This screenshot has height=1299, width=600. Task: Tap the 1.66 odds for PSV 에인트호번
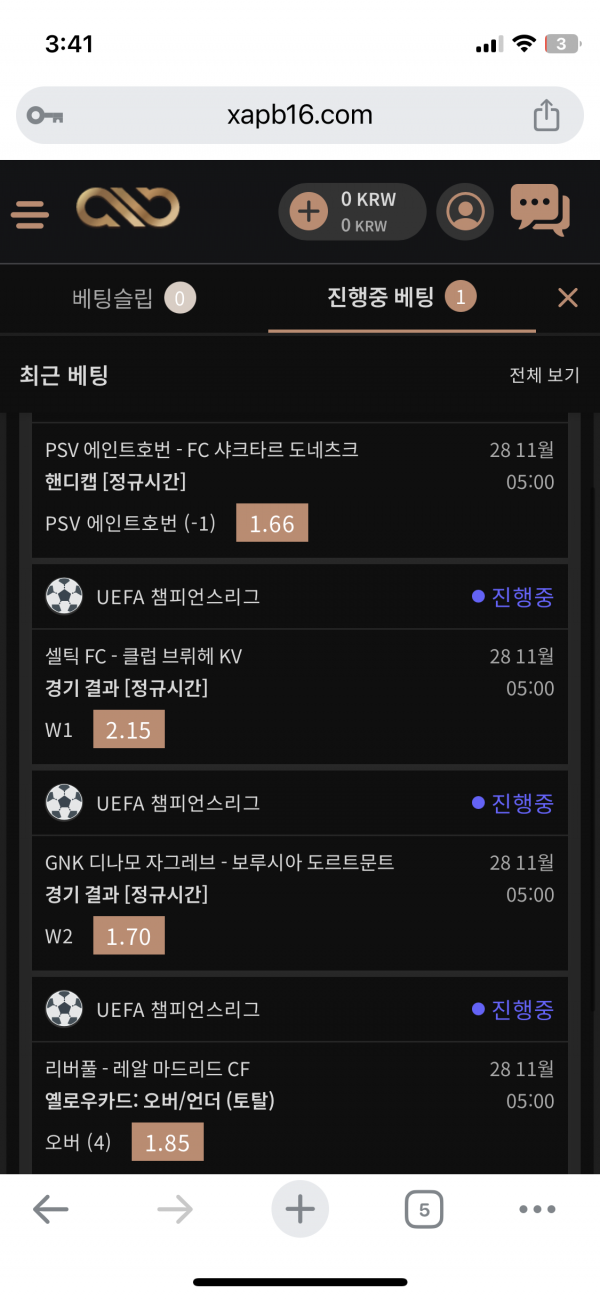click(272, 523)
